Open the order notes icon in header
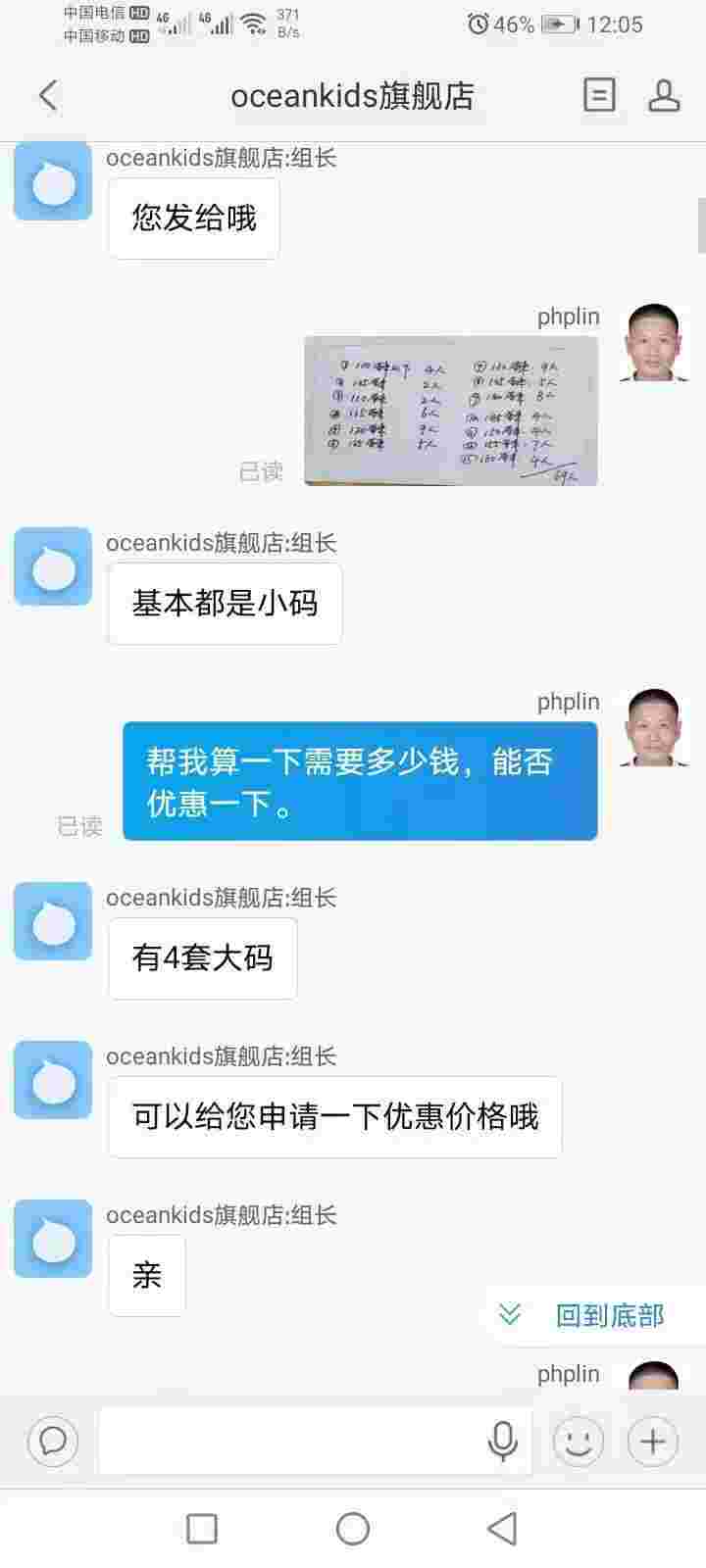Image resolution: width=706 pixels, height=1568 pixels. tap(599, 95)
